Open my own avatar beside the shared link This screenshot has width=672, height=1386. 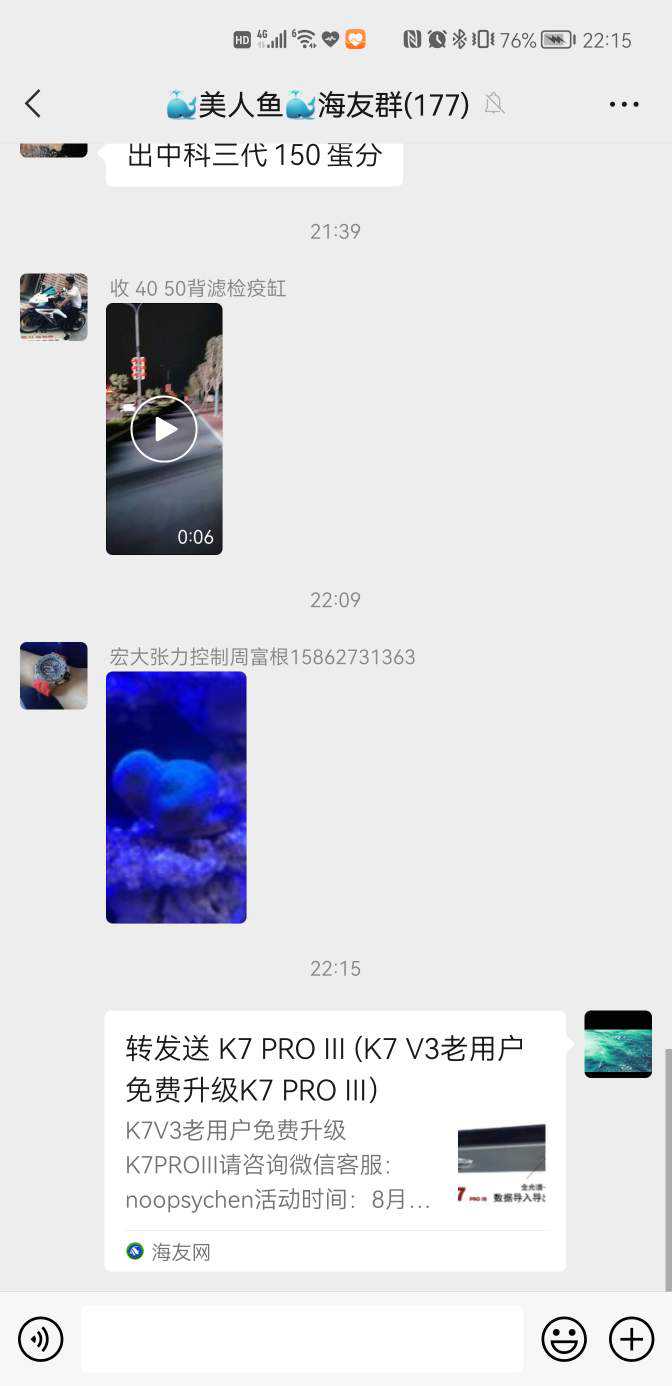tap(618, 1044)
